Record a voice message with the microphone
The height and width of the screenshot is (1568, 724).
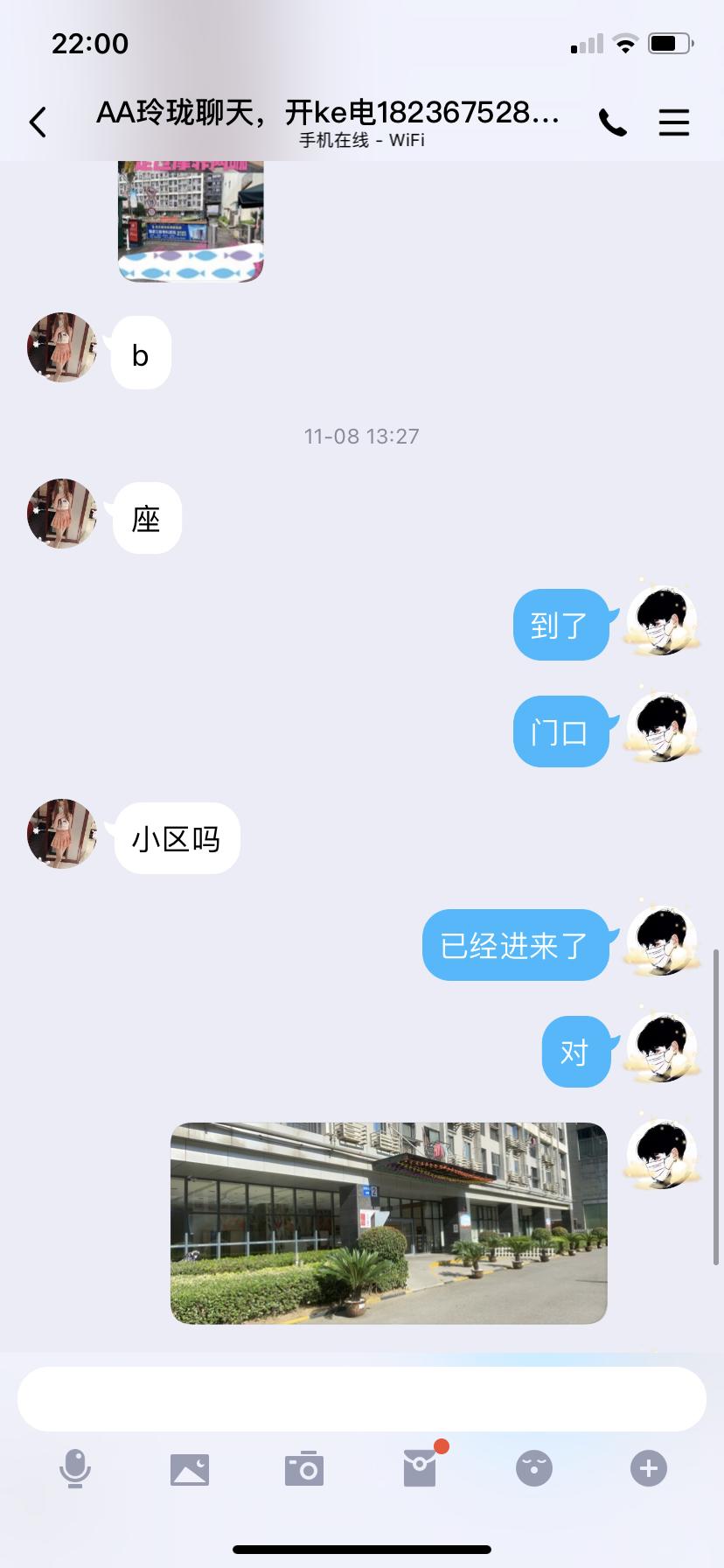[x=75, y=1468]
